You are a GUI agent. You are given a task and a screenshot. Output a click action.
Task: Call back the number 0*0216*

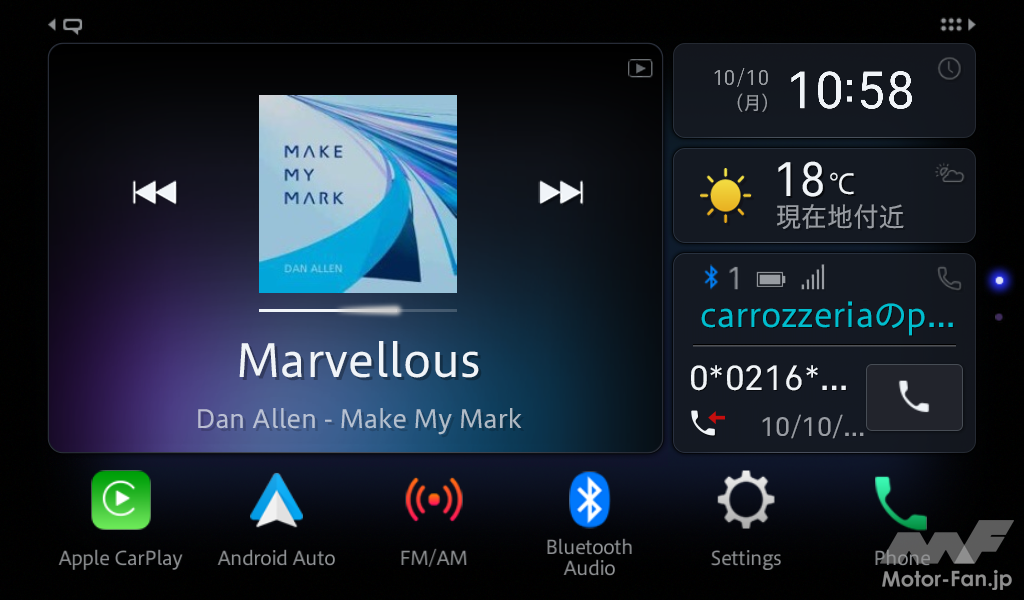[x=913, y=397]
